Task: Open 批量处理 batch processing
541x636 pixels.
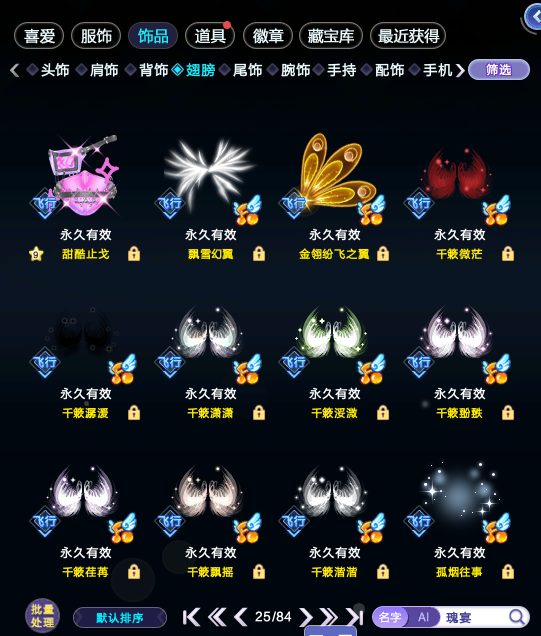Action: [x=43, y=616]
